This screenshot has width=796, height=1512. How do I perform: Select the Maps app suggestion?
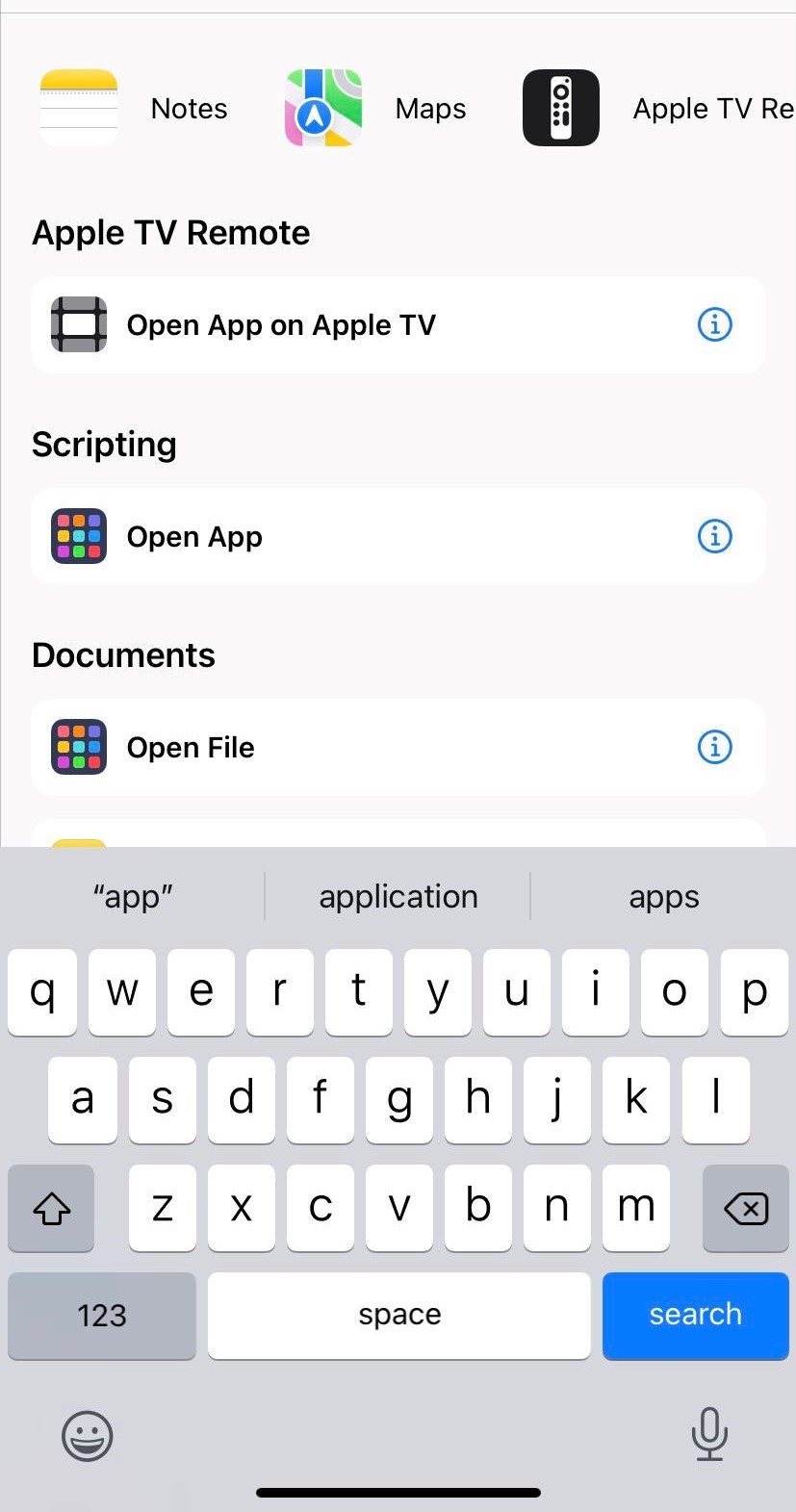[376, 108]
